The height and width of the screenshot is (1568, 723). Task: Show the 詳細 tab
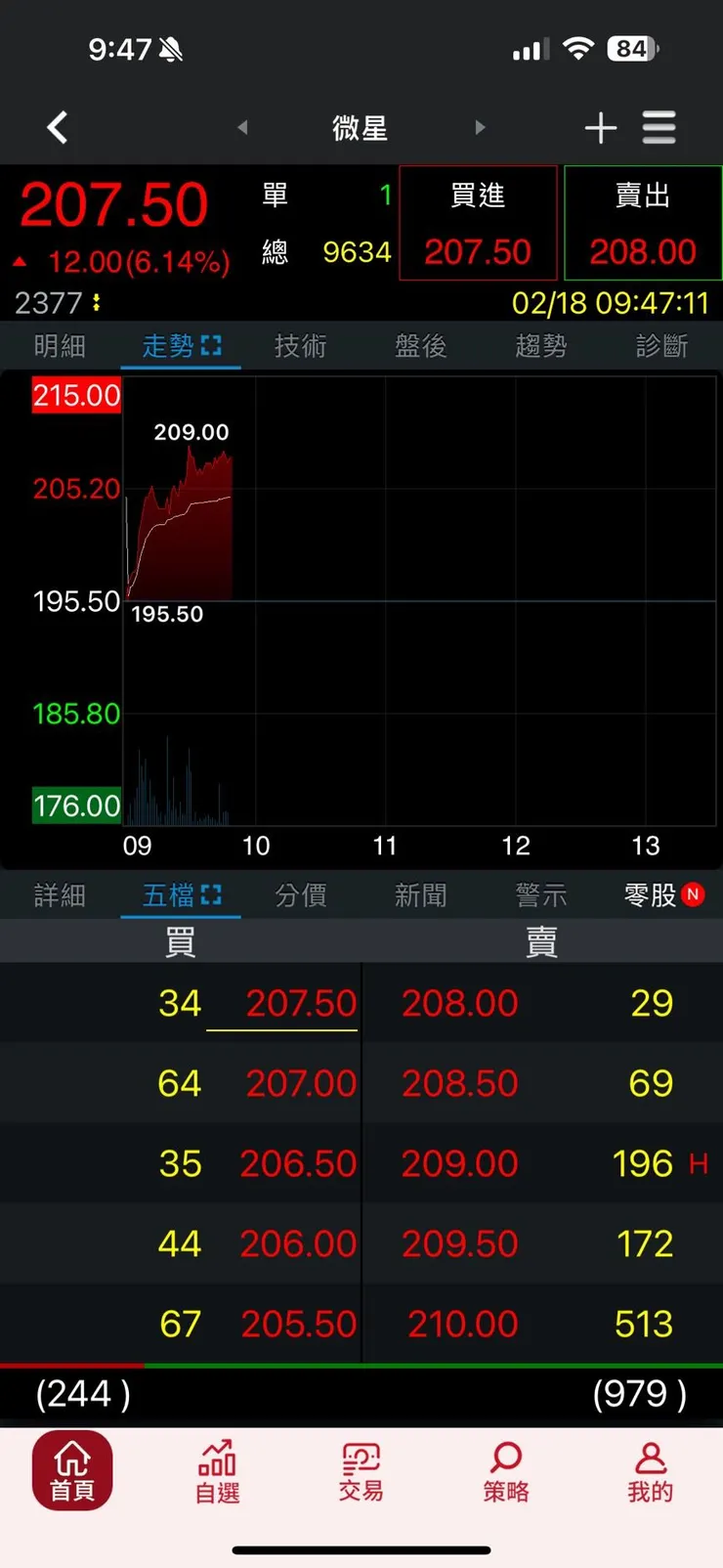point(60,895)
